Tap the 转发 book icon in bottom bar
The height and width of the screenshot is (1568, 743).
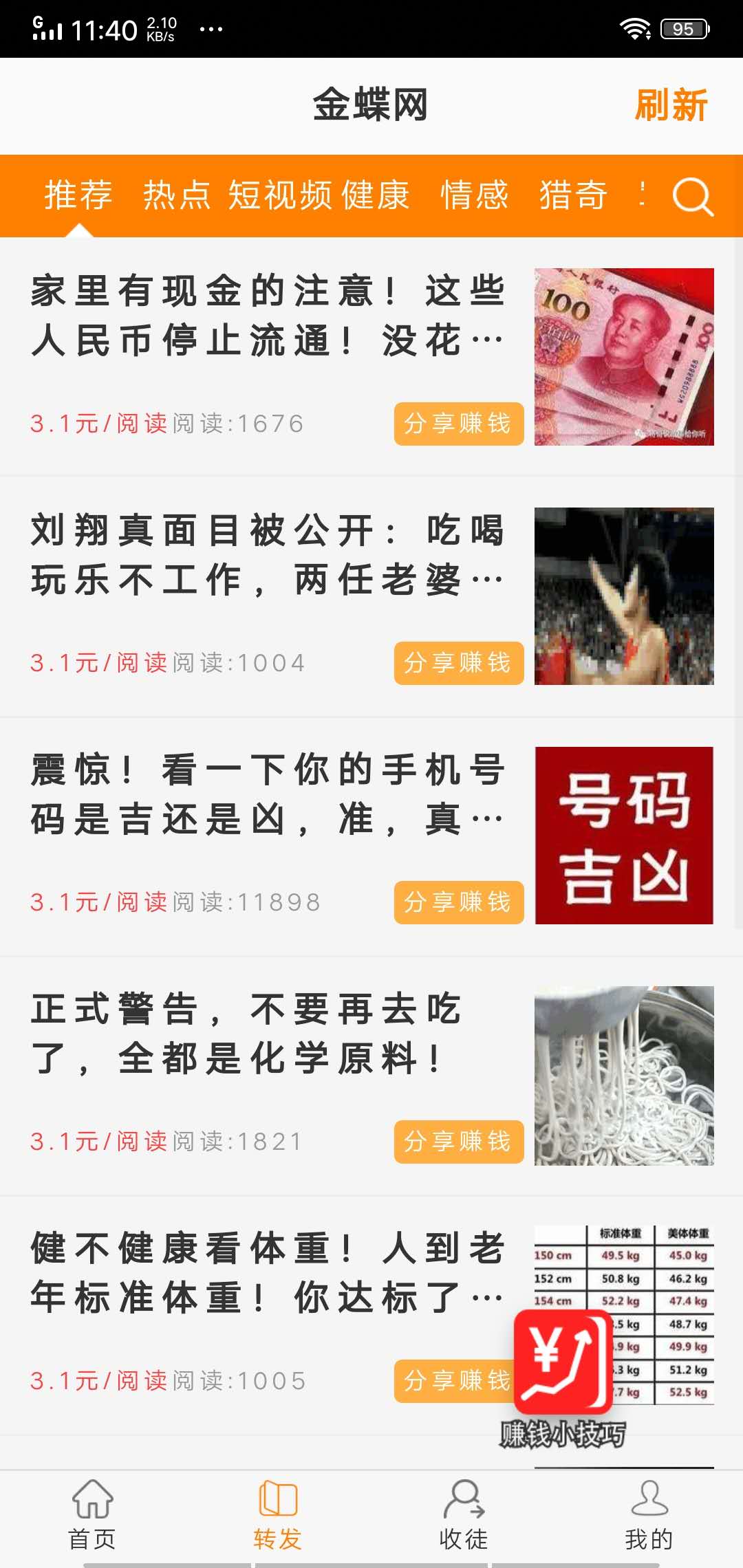(278, 1496)
